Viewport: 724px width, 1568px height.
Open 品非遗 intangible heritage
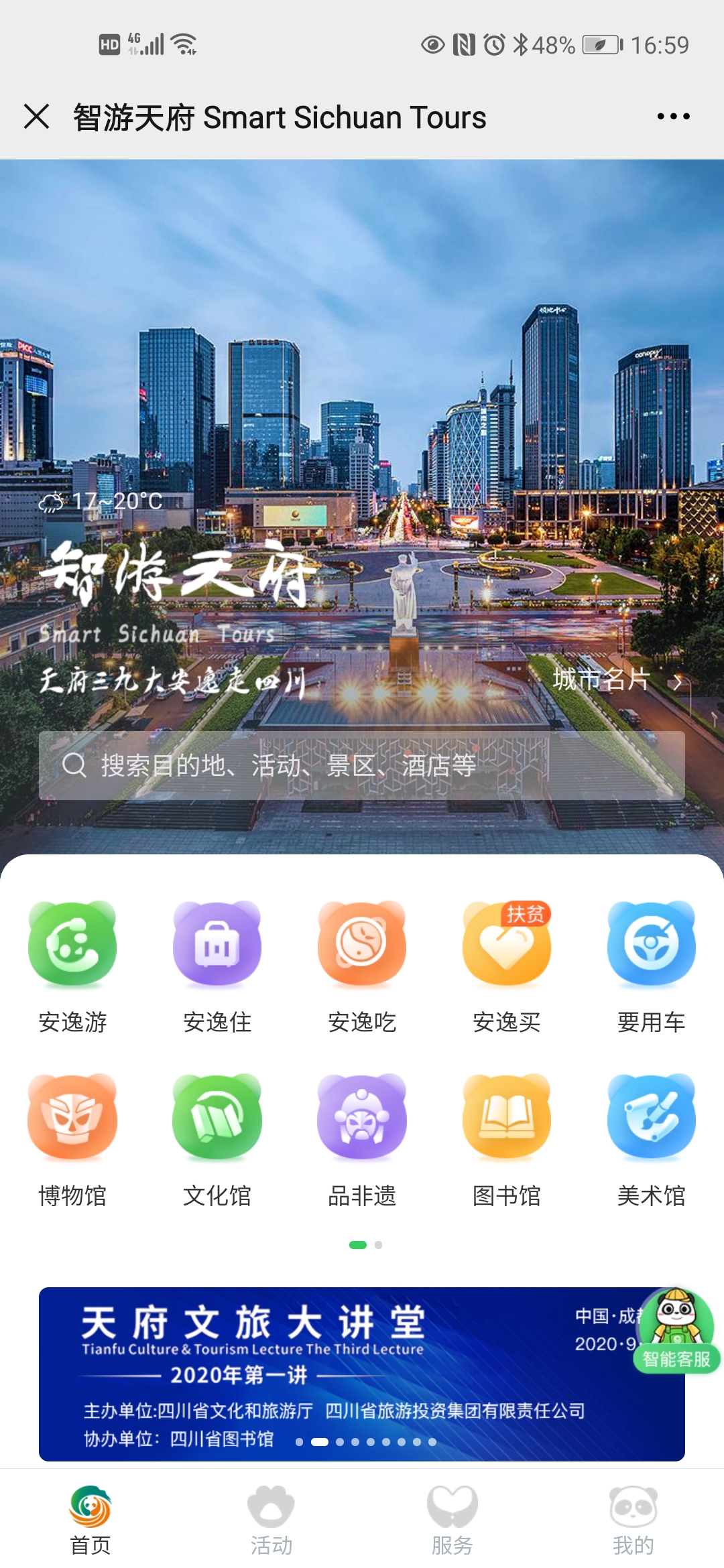coord(362,1140)
